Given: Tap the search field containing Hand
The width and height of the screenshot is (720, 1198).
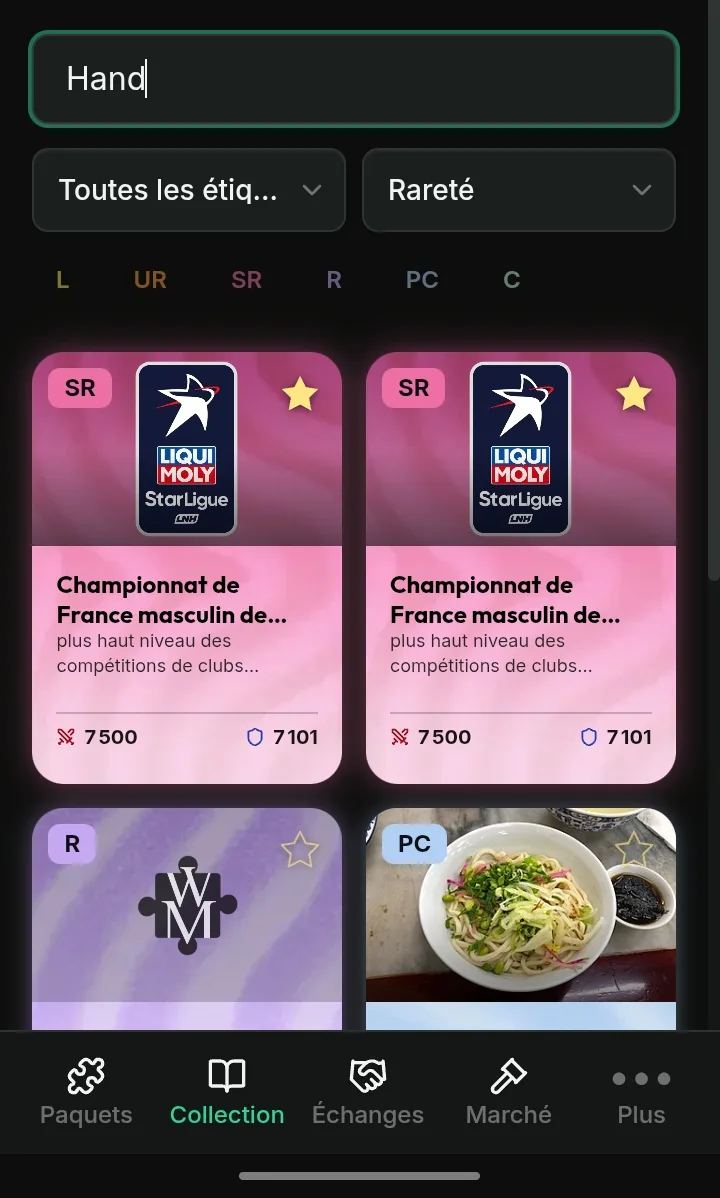Looking at the screenshot, I should (354, 79).
